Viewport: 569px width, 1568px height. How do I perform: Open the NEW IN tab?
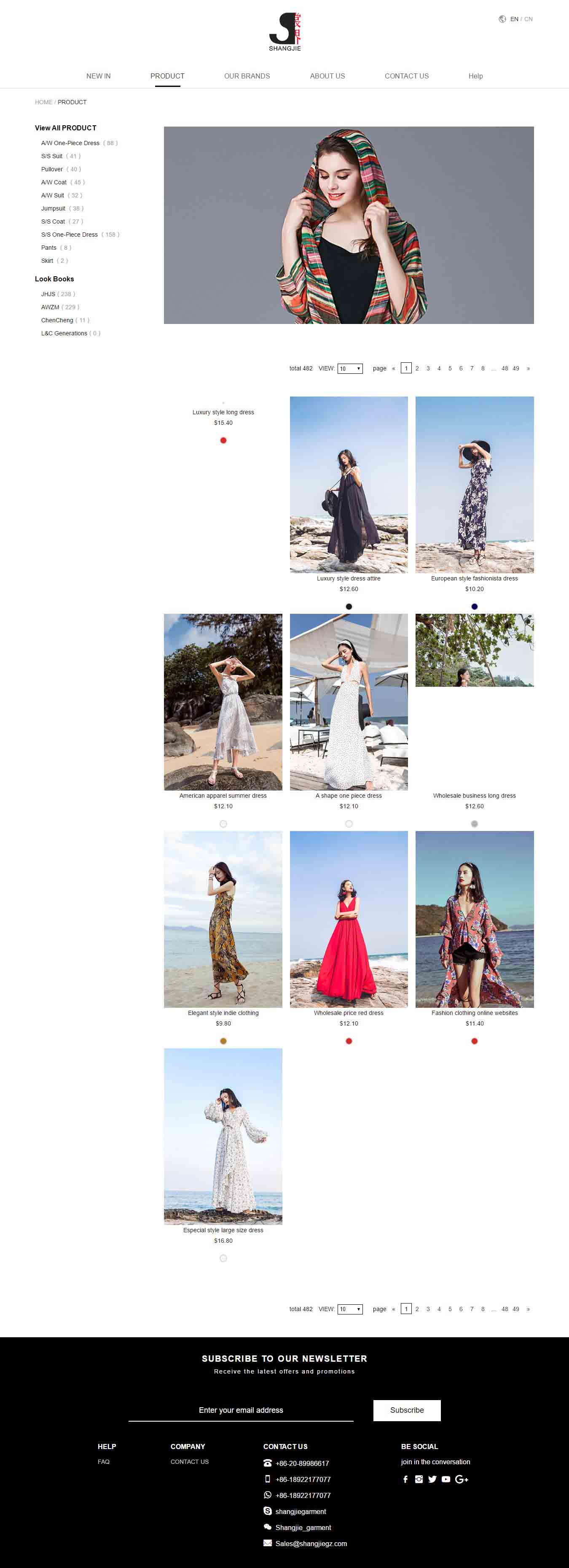[x=99, y=76]
